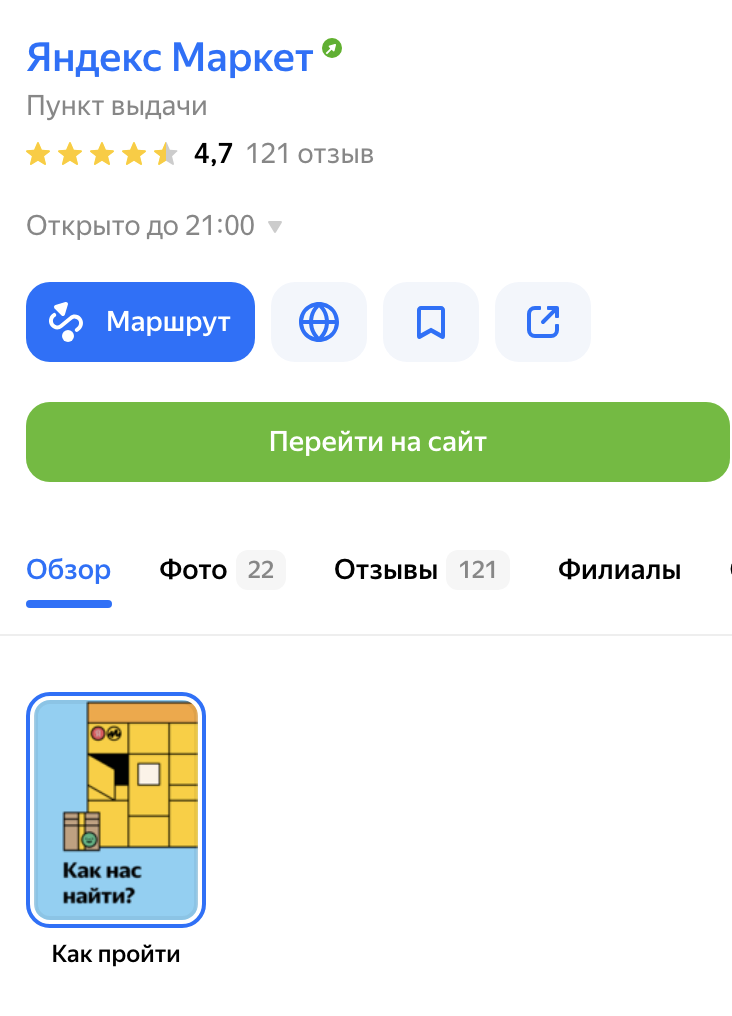Screen dimensions: 732x1016
Task: View the 121 отзыв rating reviews
Action: 310,154
